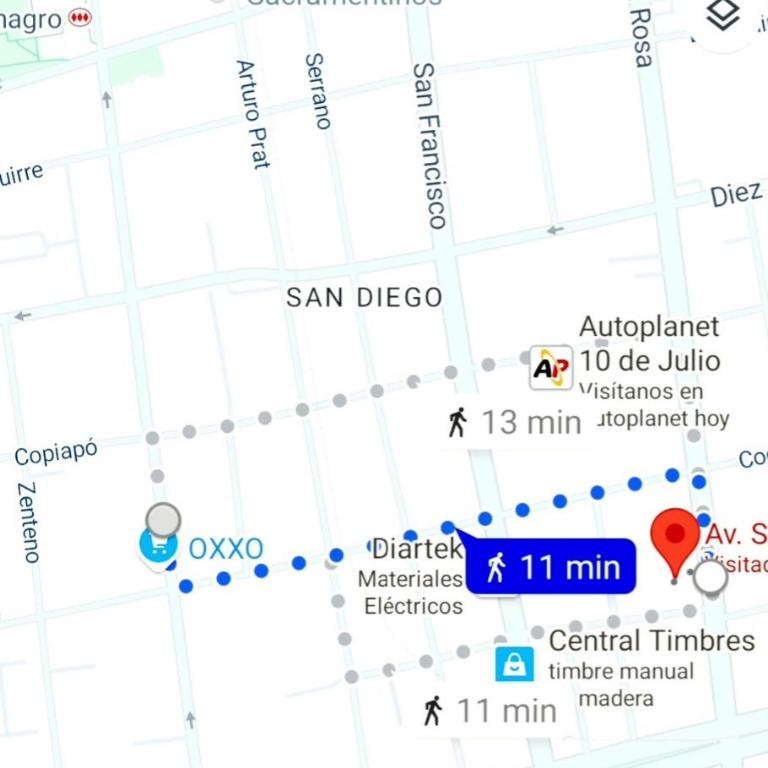Open the Central Timbres shop marker
This screenshot has height=768, width=768.
pyautogui.click(x=515, y=664)
